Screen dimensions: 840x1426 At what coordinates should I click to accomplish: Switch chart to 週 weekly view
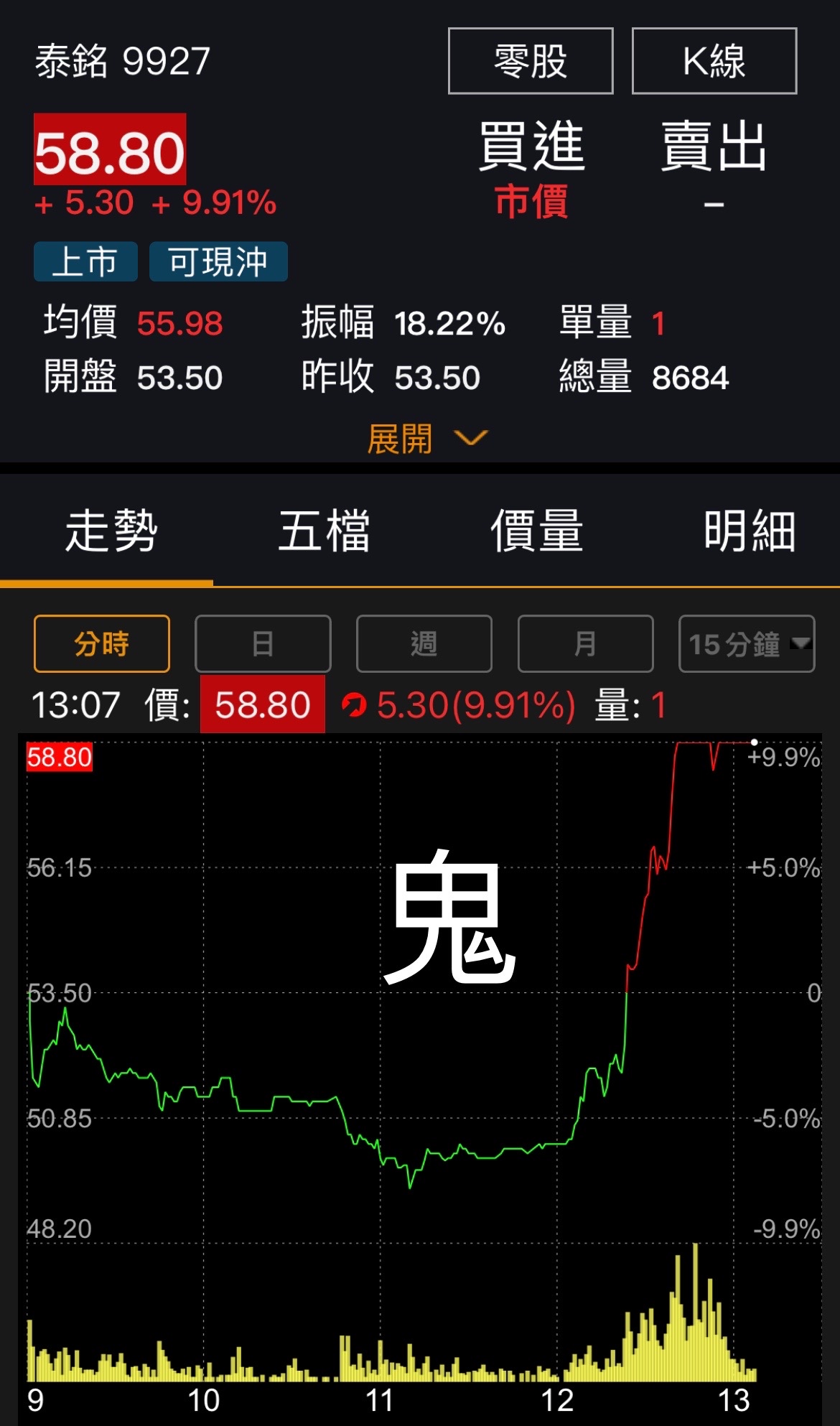coord(424,643)
